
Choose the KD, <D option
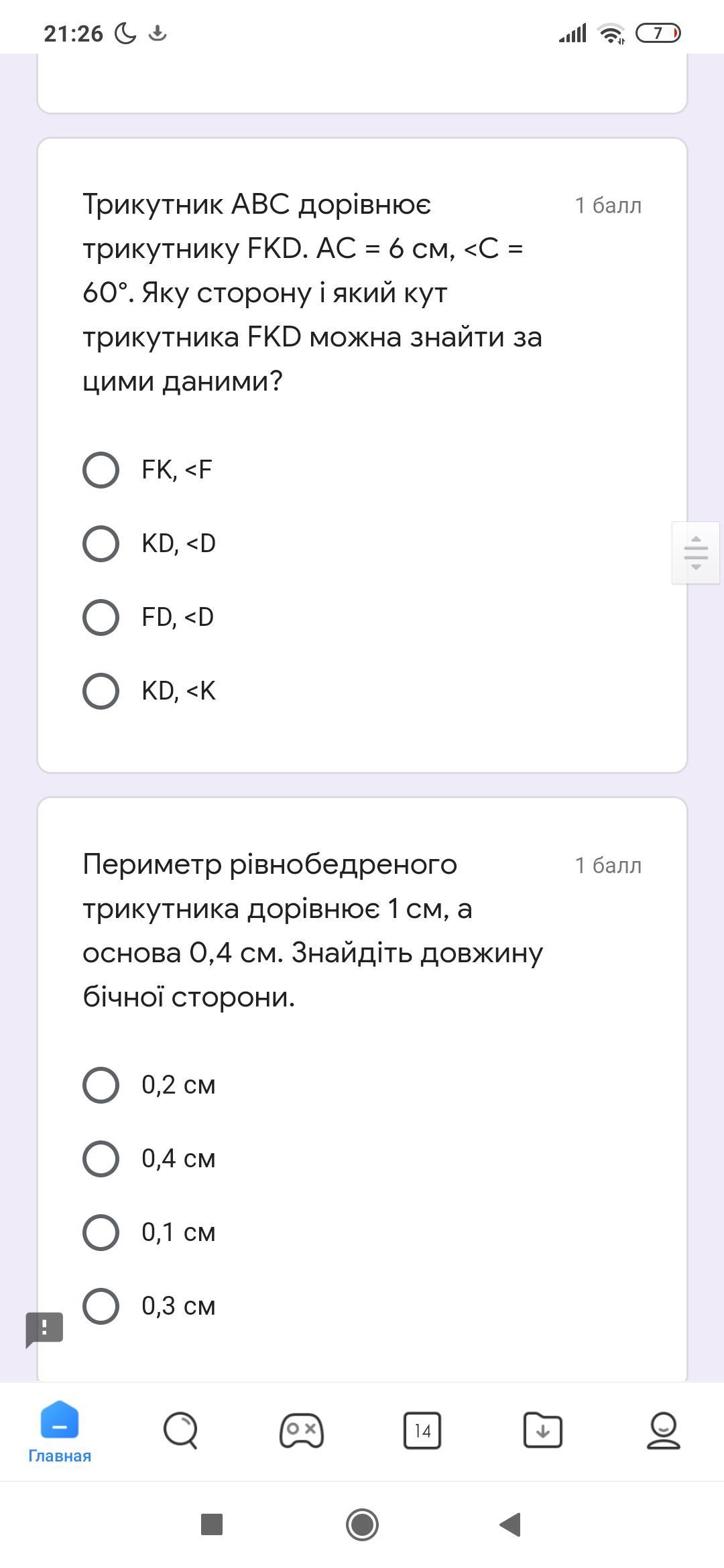click(101, 543)
